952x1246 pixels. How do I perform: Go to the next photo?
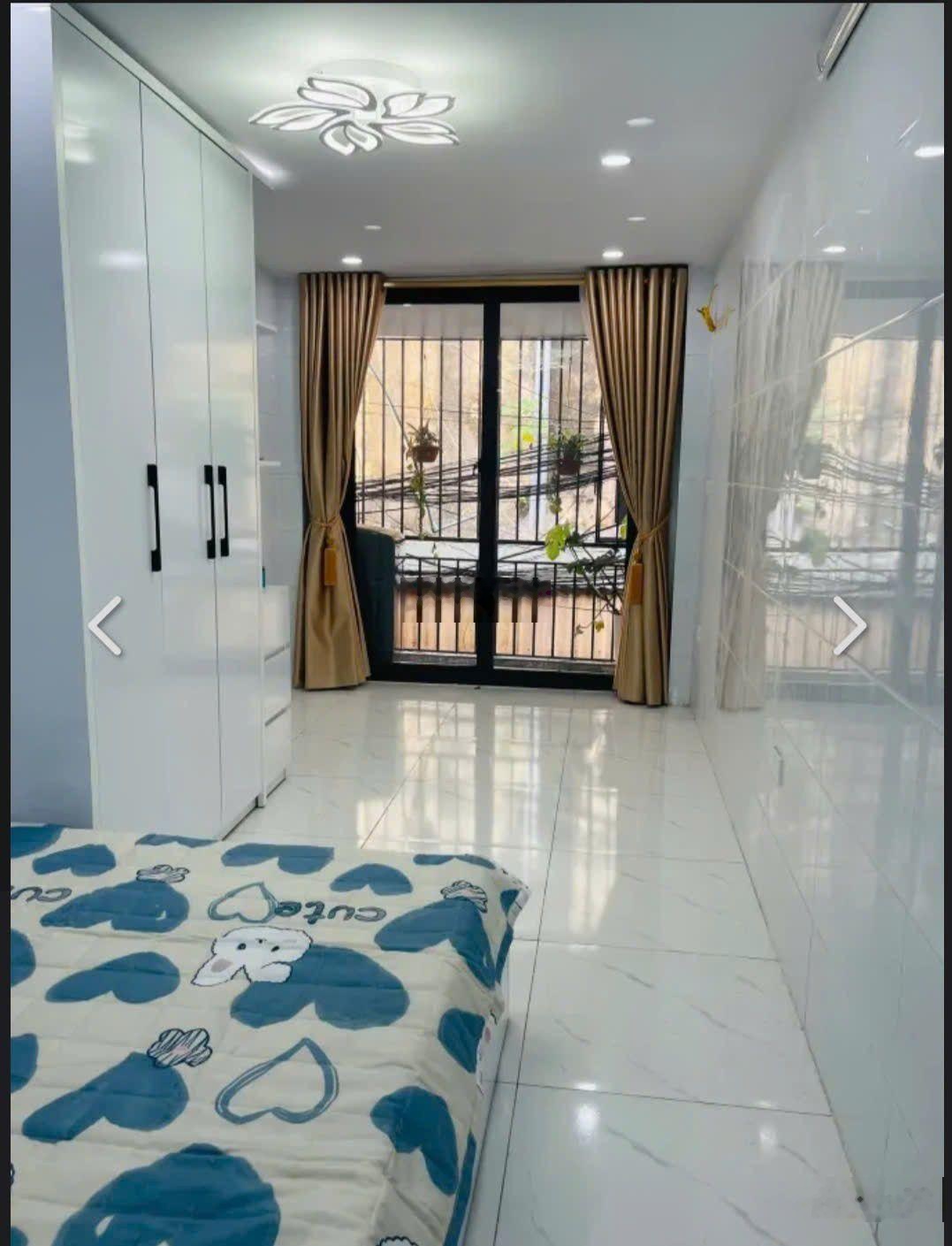(x=849, y=625)
